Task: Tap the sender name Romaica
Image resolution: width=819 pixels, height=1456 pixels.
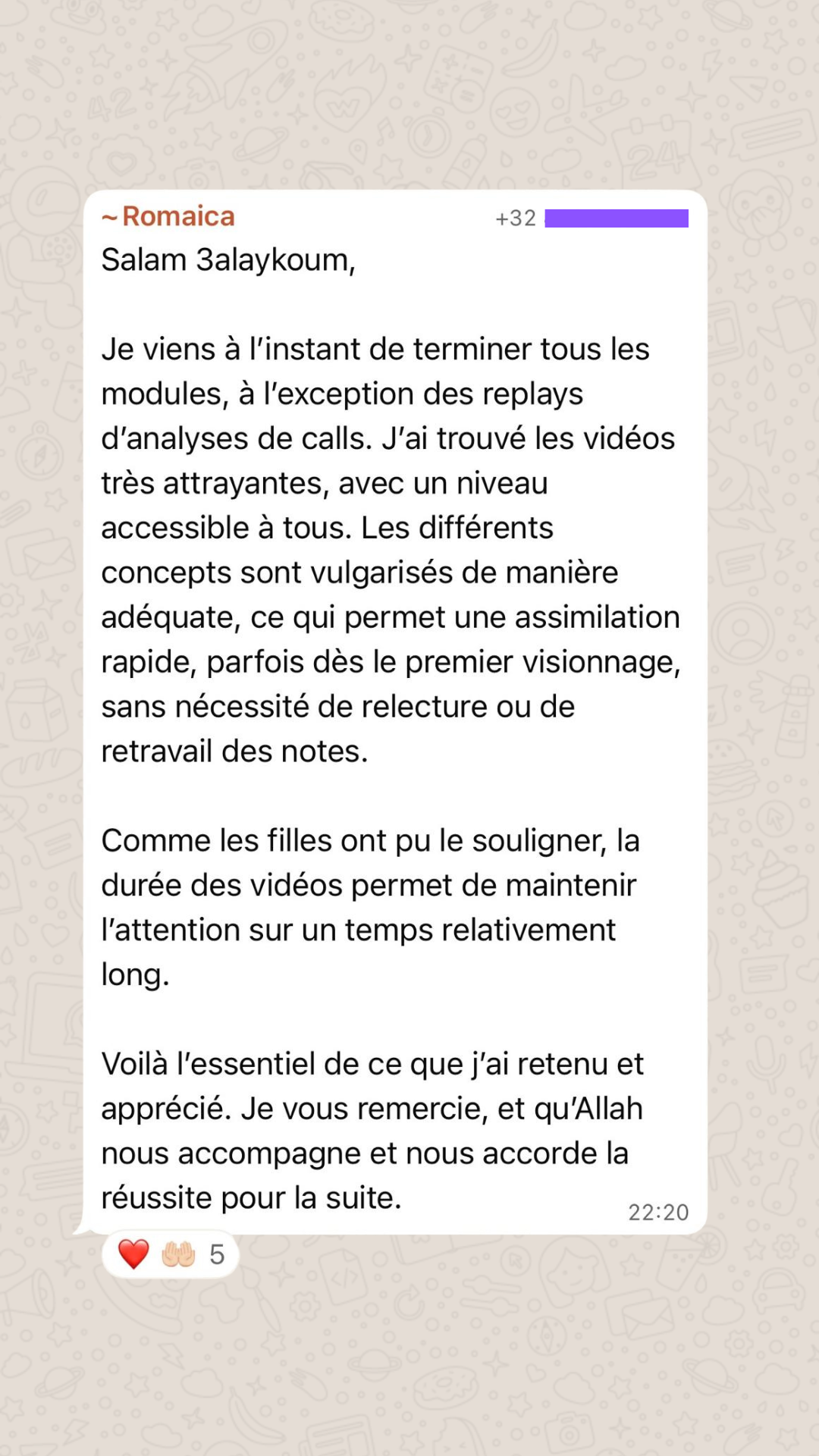Action: (179, 217)
